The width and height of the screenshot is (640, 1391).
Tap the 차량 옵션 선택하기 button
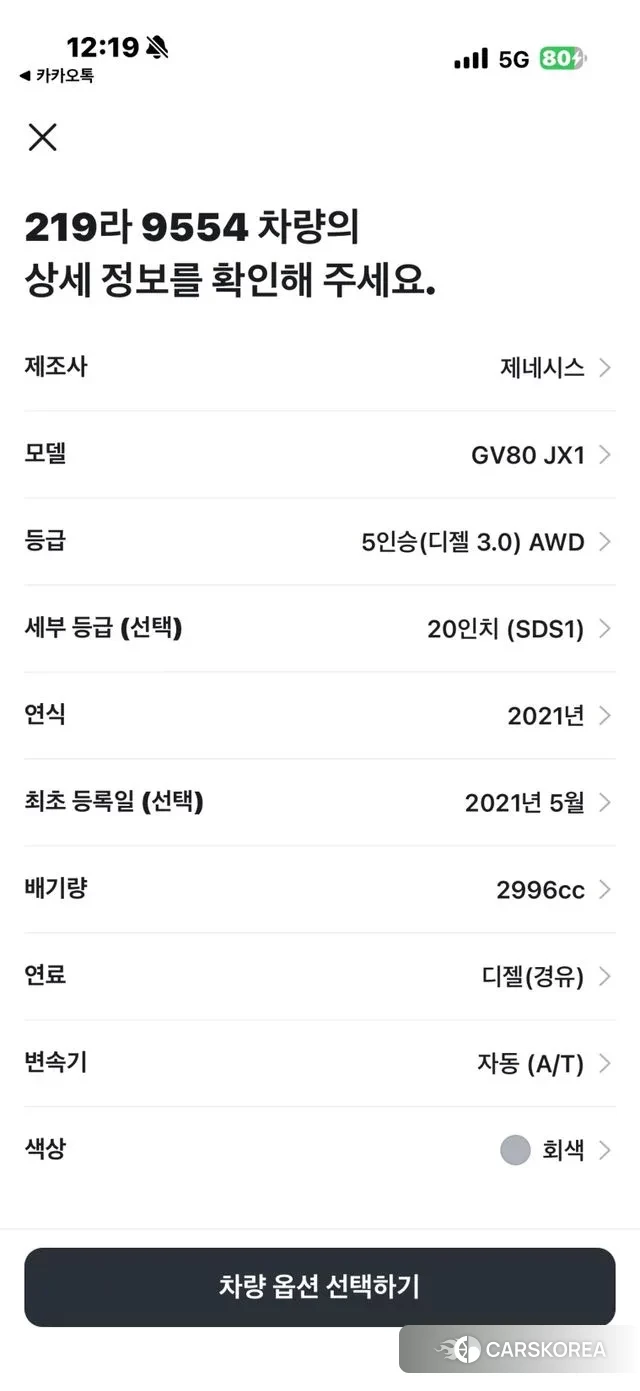click(320, 1286)
